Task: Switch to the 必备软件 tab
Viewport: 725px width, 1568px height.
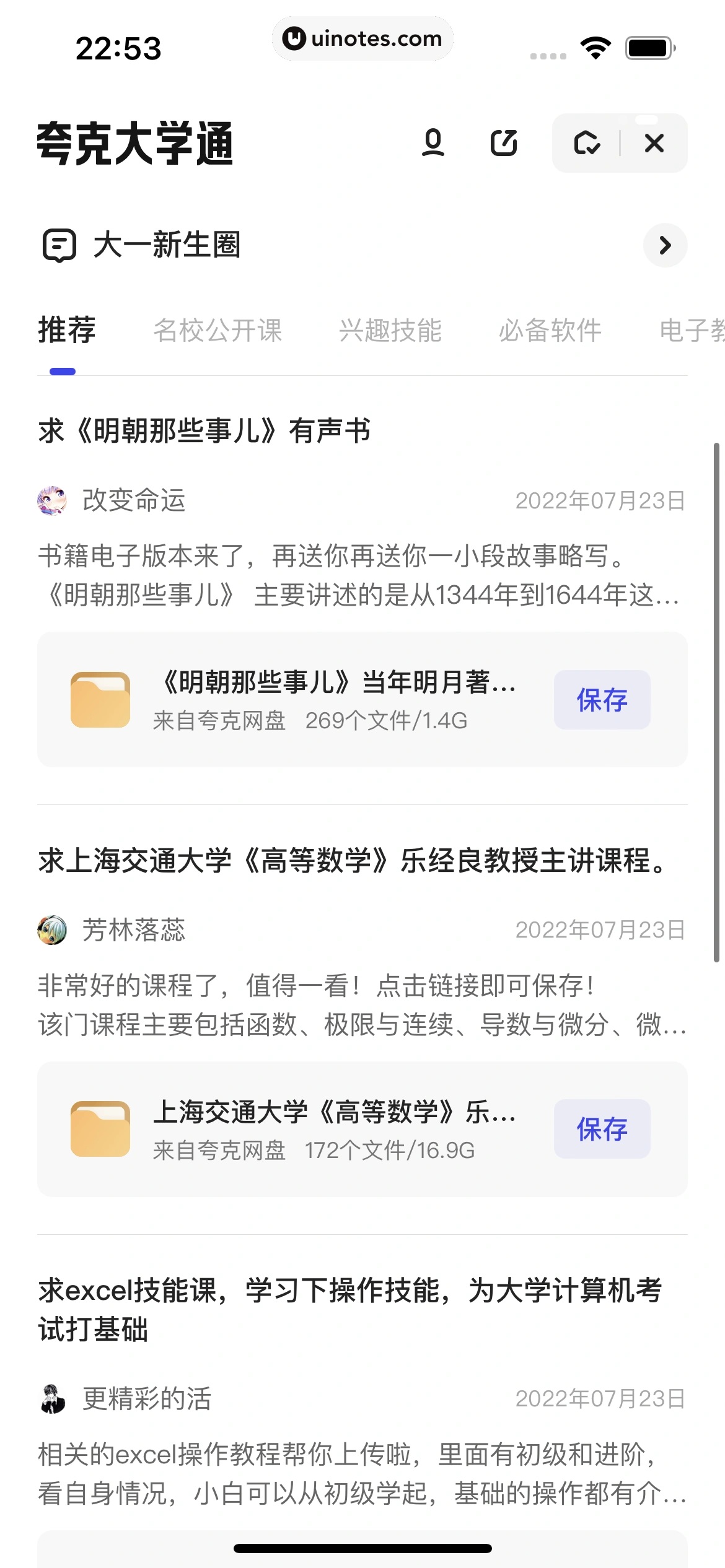Action: [x=550, y=331]
